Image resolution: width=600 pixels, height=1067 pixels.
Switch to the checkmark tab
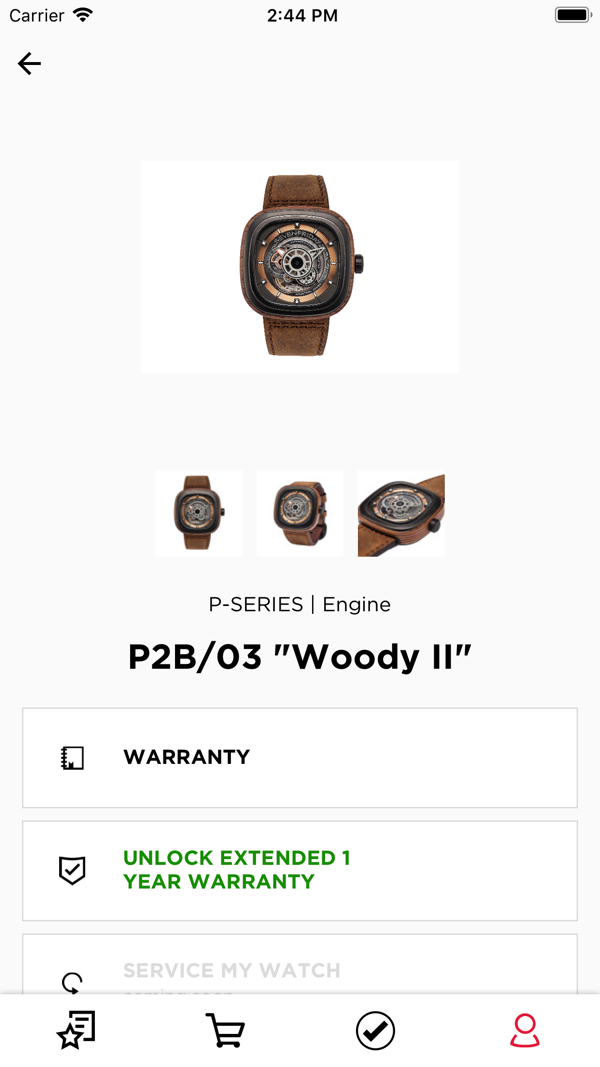[375, 1030]
